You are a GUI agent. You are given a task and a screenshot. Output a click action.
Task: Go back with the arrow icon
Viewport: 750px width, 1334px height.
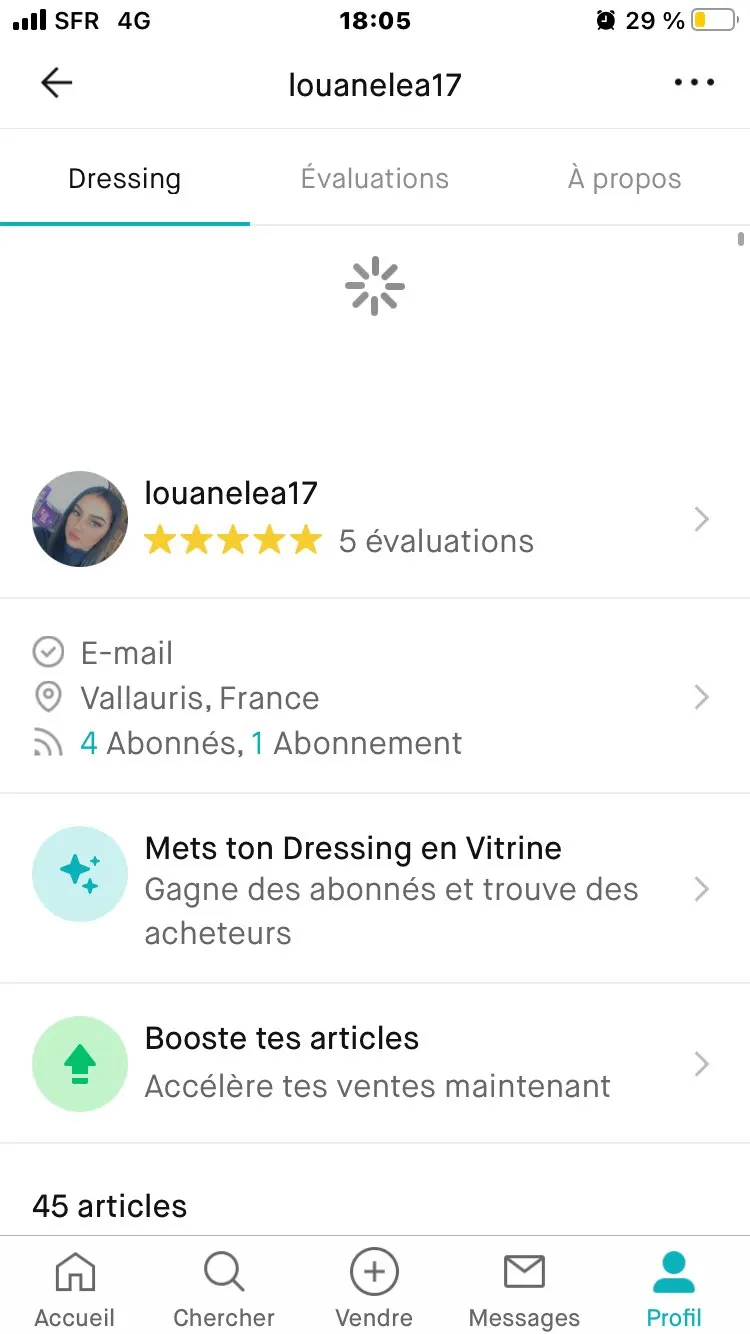[57, 84]
